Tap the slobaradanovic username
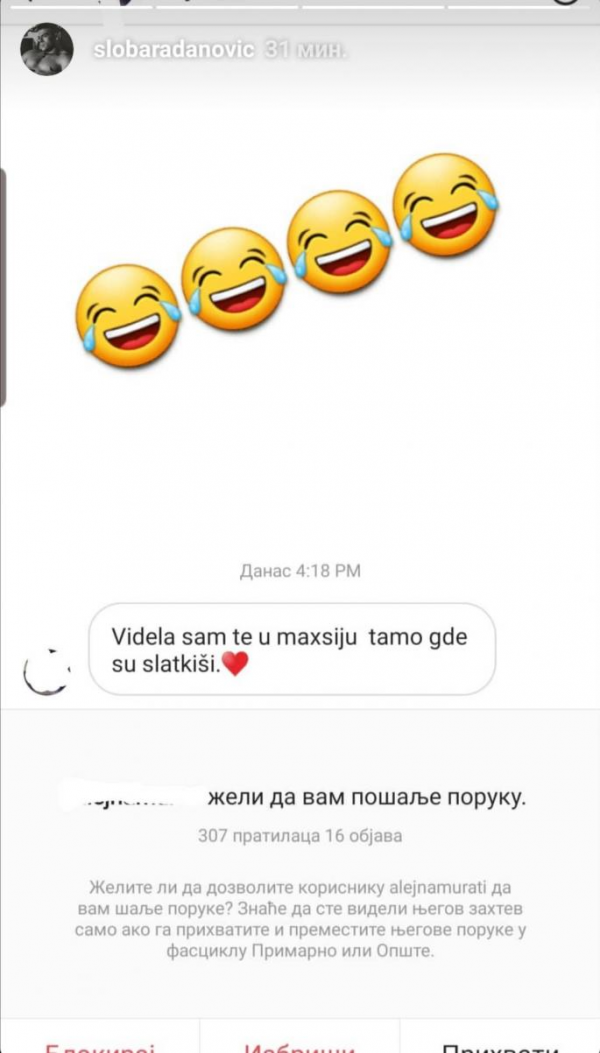 [173, 50]
